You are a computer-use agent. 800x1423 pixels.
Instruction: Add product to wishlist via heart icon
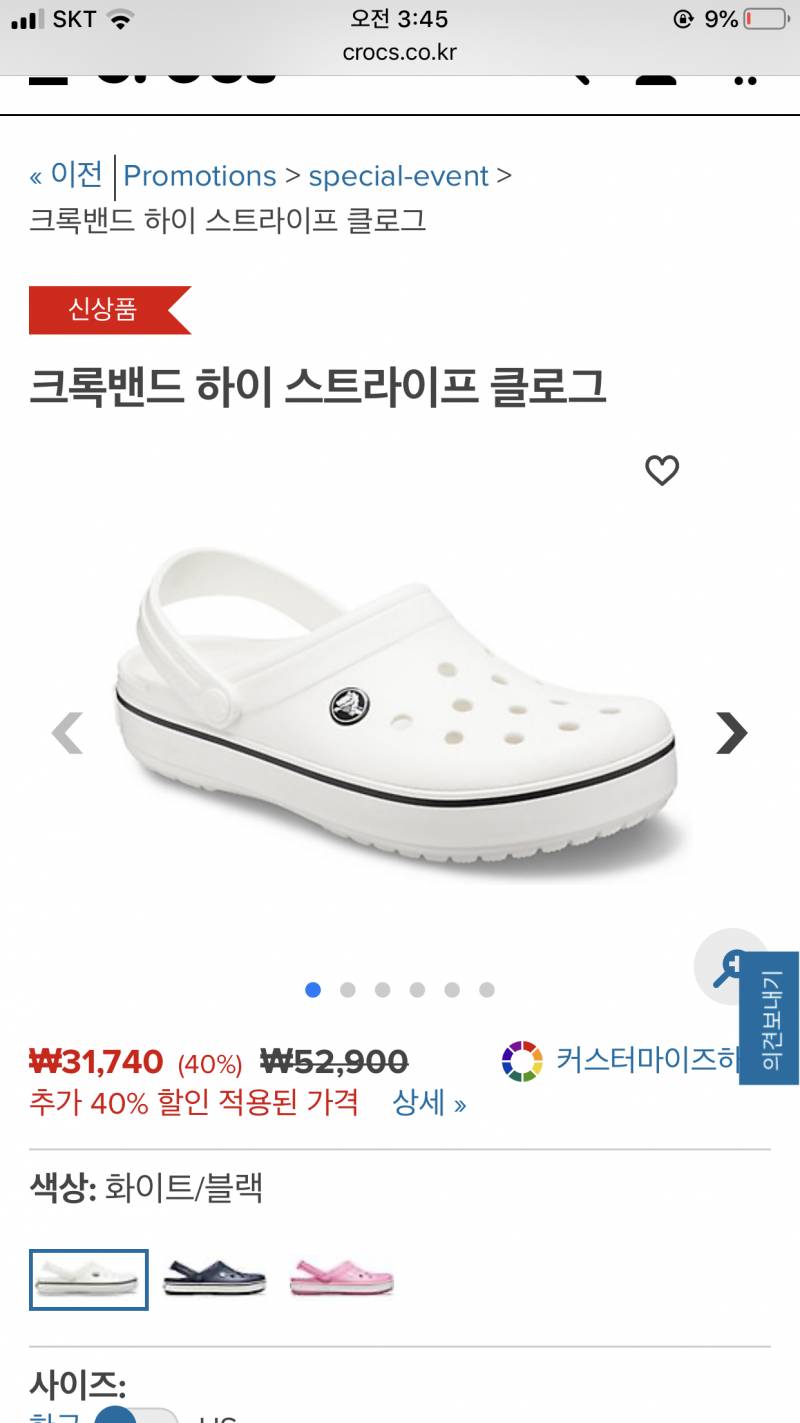(x=663, y=470)
